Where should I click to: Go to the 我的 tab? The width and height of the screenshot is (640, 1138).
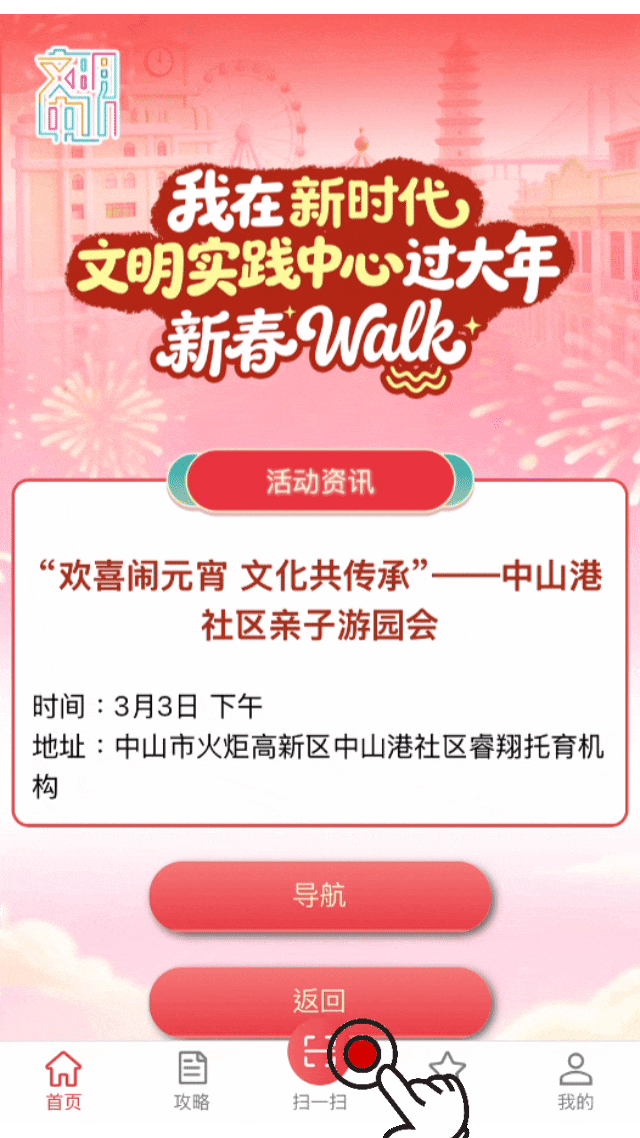coord(575,1080)
